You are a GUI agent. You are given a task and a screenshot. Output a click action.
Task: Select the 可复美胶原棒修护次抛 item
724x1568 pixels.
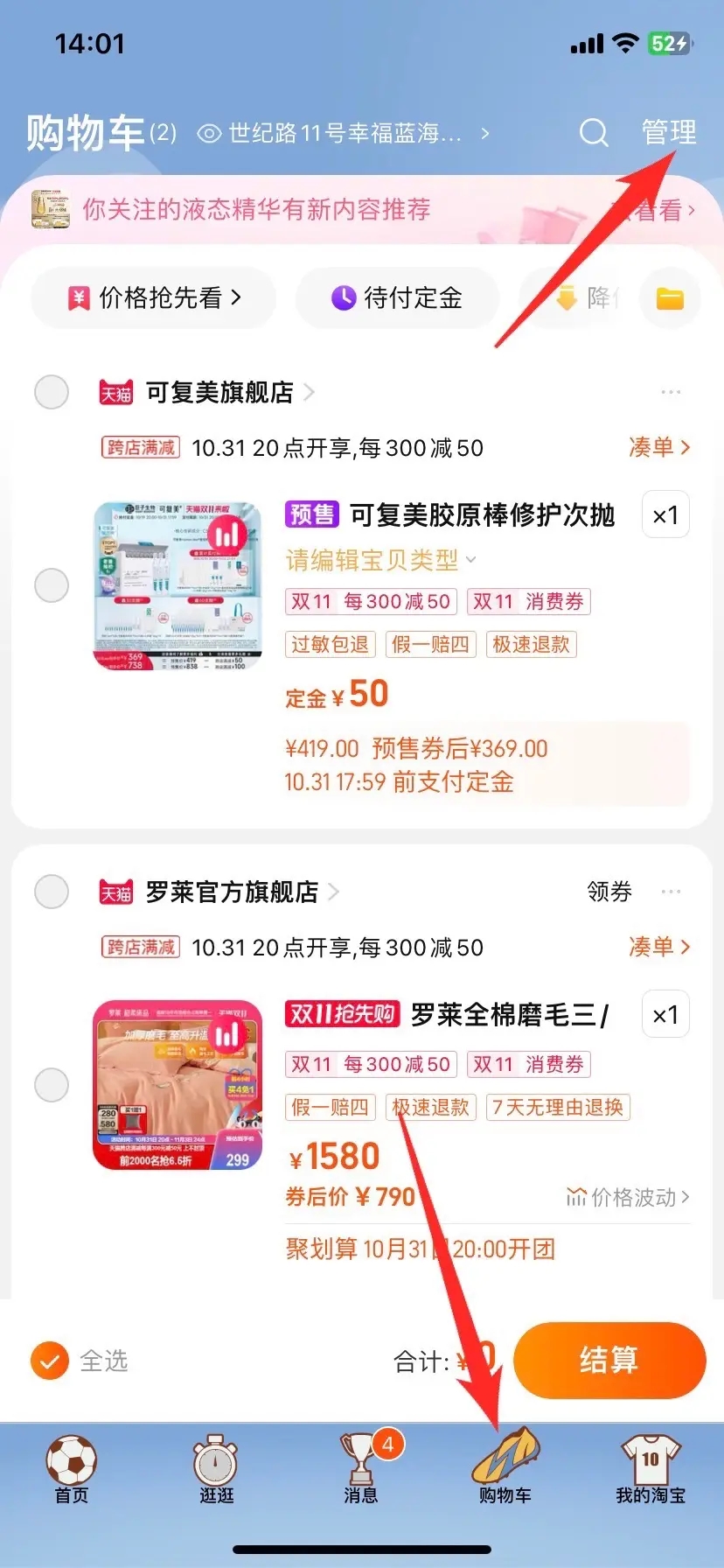click(x=52, y=585)
